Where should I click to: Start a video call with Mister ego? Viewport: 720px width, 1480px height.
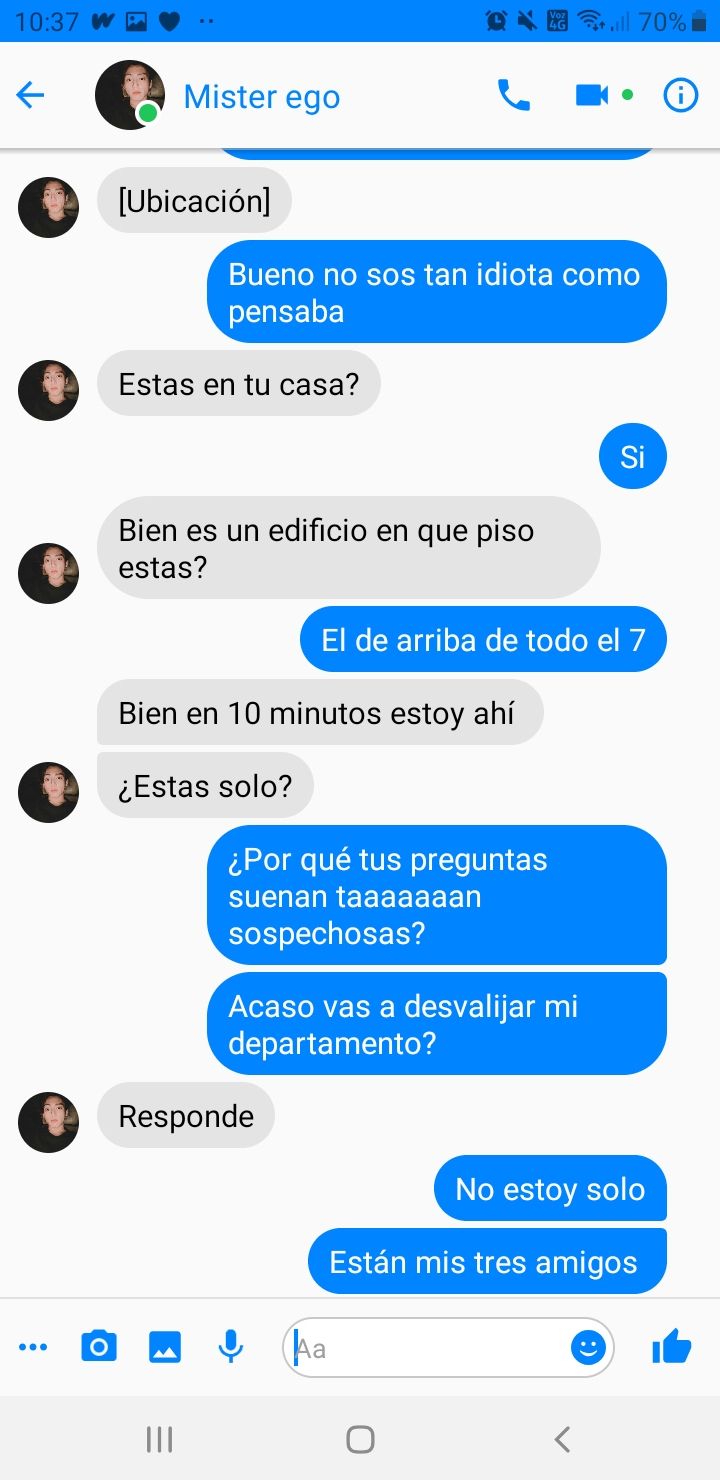pyautogui.click(x=592, y=96)
